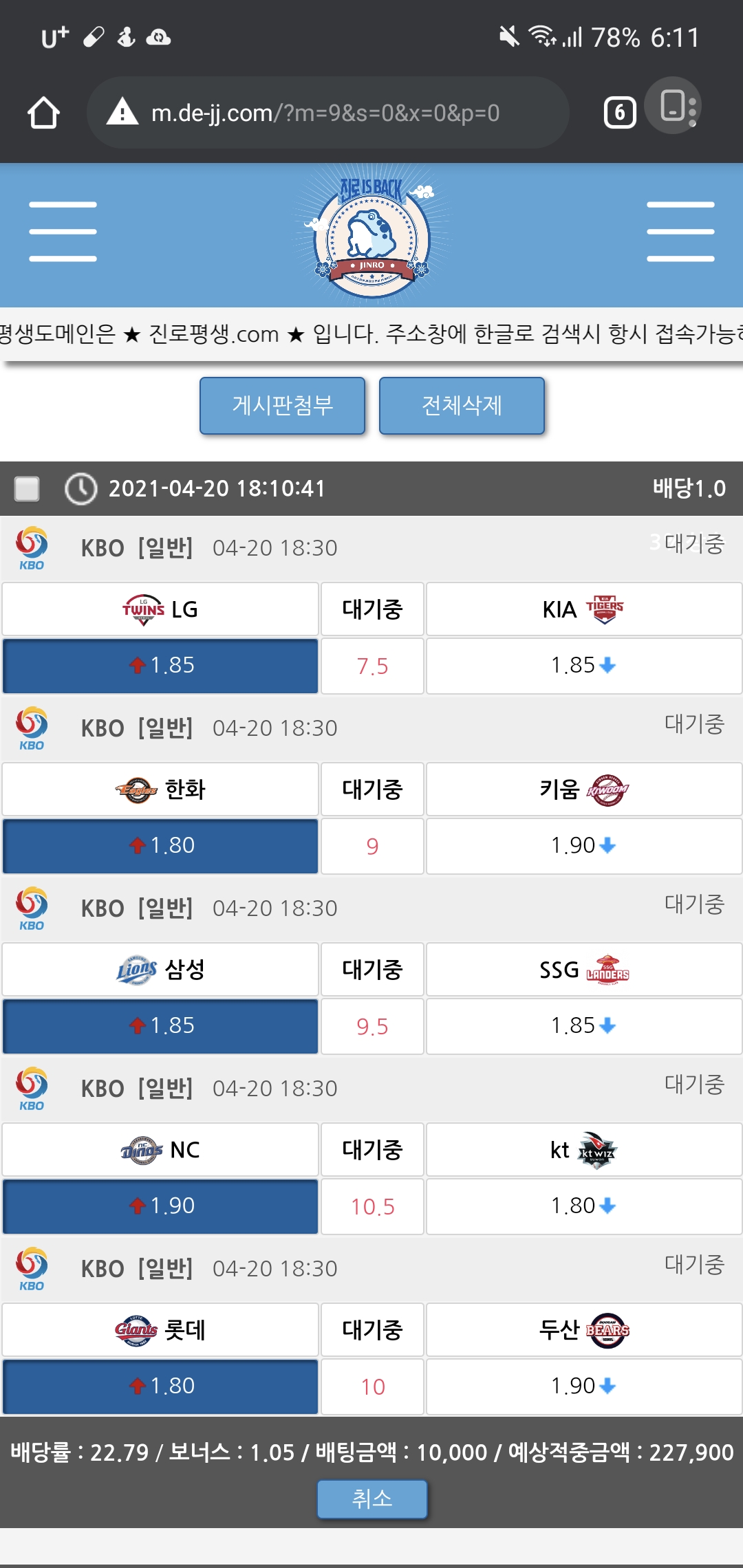Viewport: 743px width, 1568px height.
Task: Tap the browser address bar URL
Action: [x=325, y=113]
